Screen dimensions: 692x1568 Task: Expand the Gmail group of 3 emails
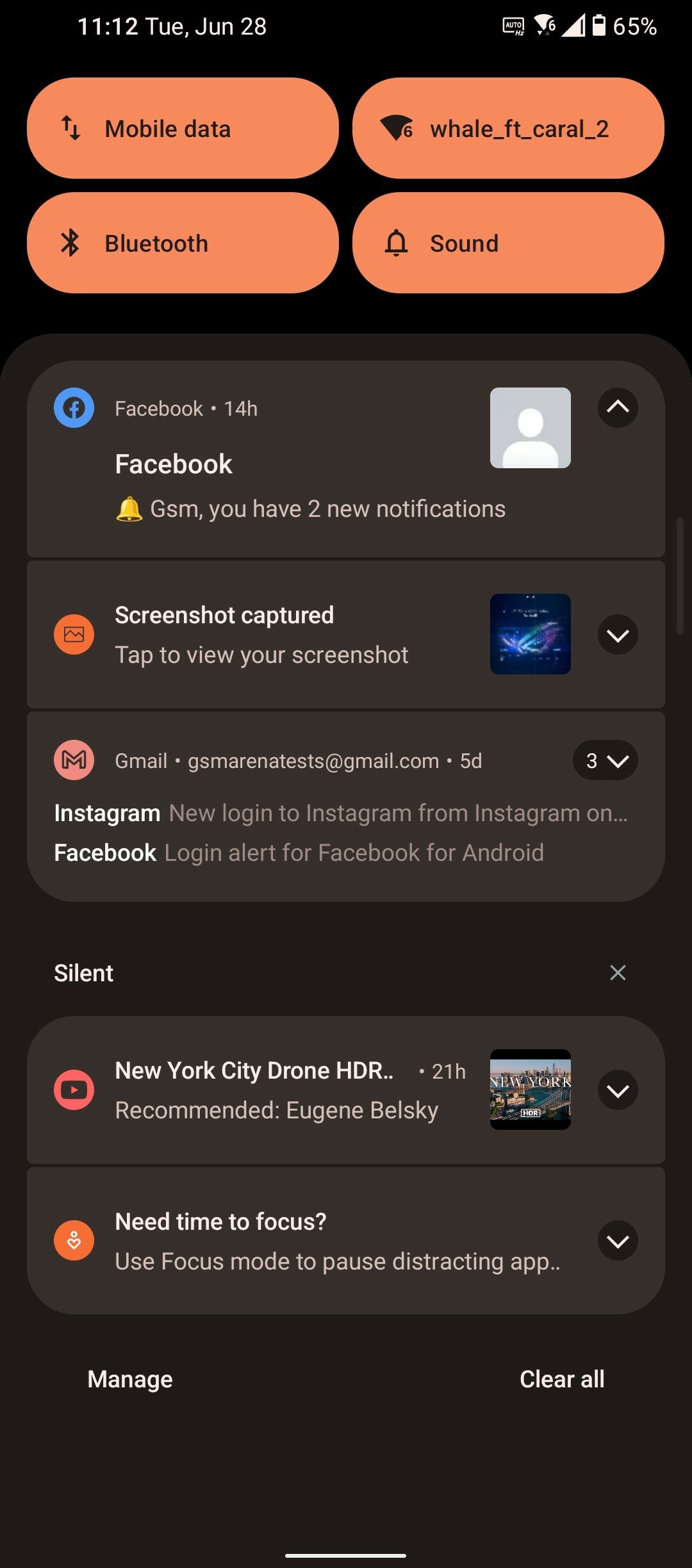605,760
